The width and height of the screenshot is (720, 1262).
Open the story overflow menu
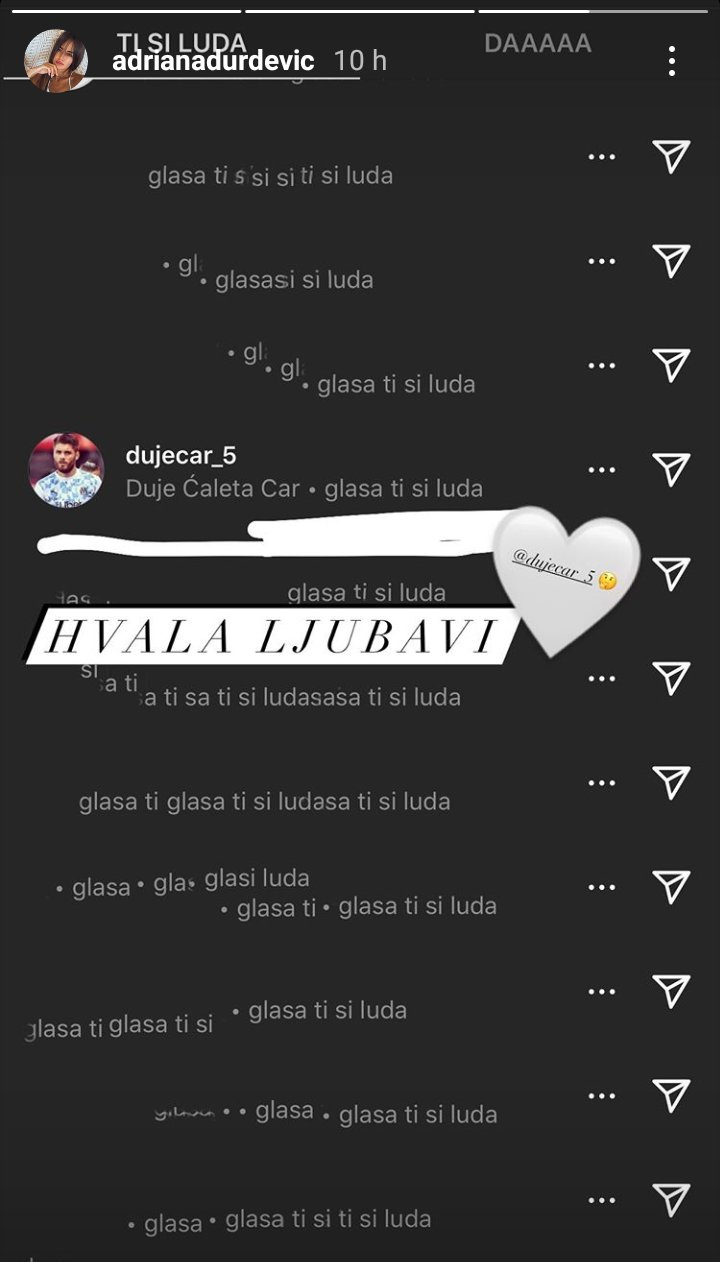tap(672, 61)
